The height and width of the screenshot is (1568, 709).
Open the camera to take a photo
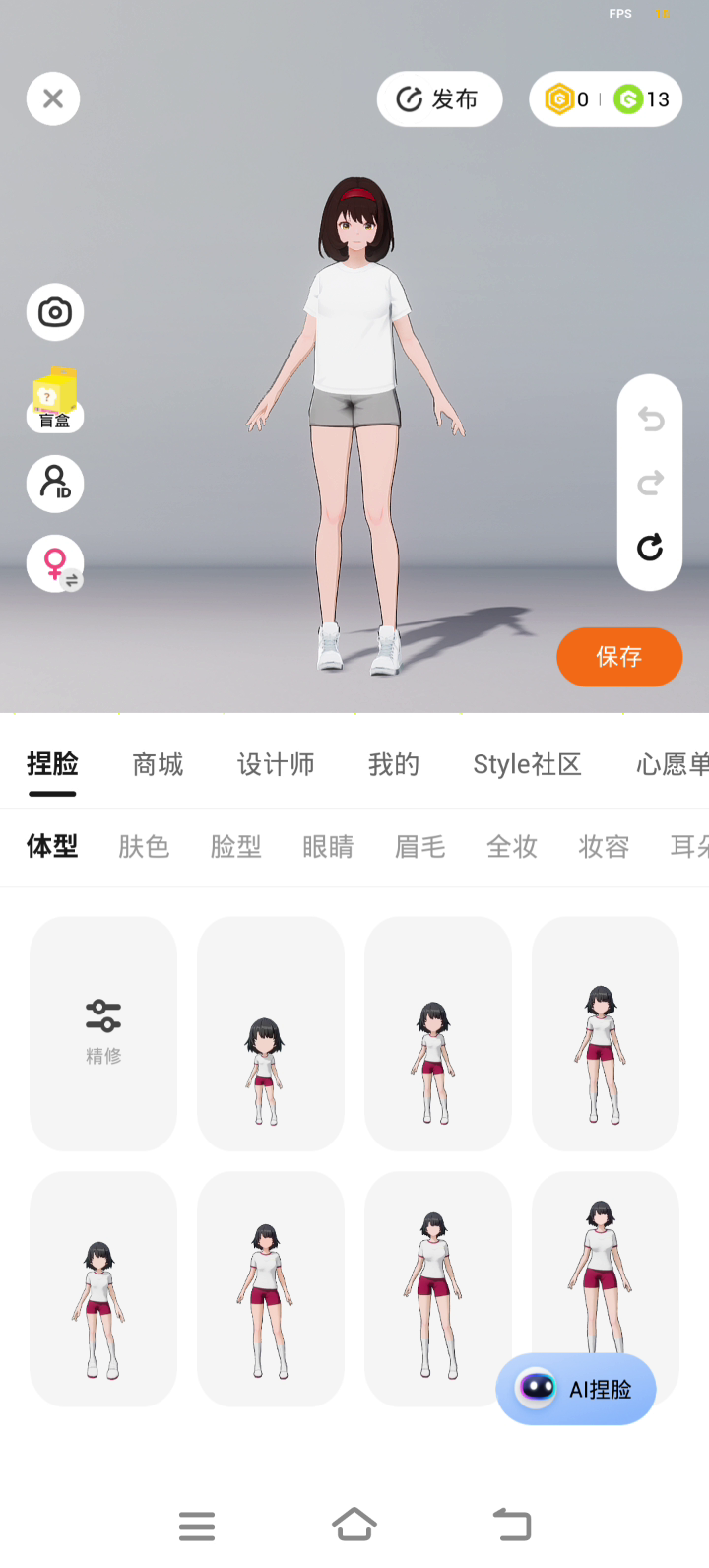pyautogui.click(x=55, y=313)
